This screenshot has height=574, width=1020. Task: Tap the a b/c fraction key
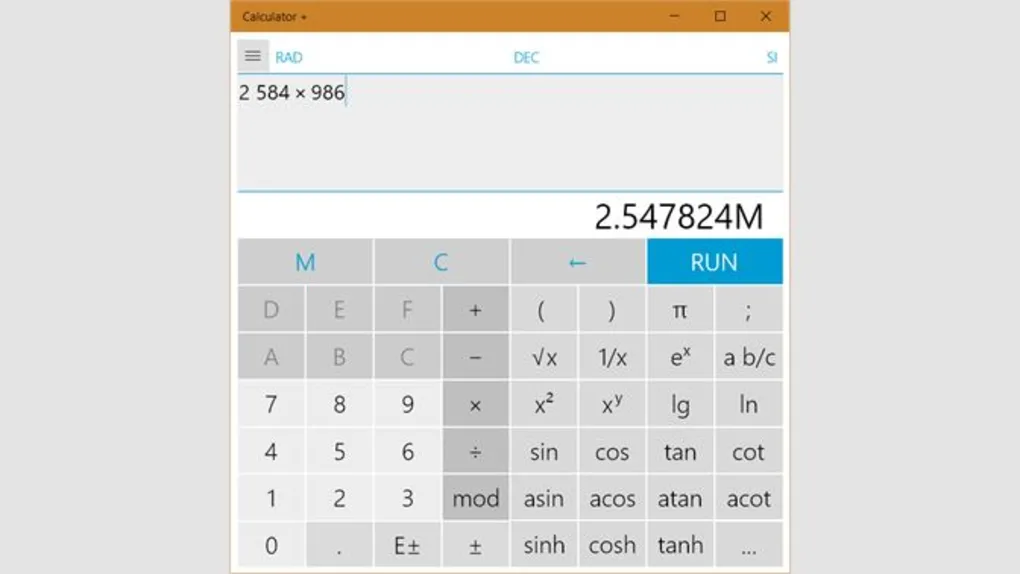pyautogui.click(x=748, y=358)
